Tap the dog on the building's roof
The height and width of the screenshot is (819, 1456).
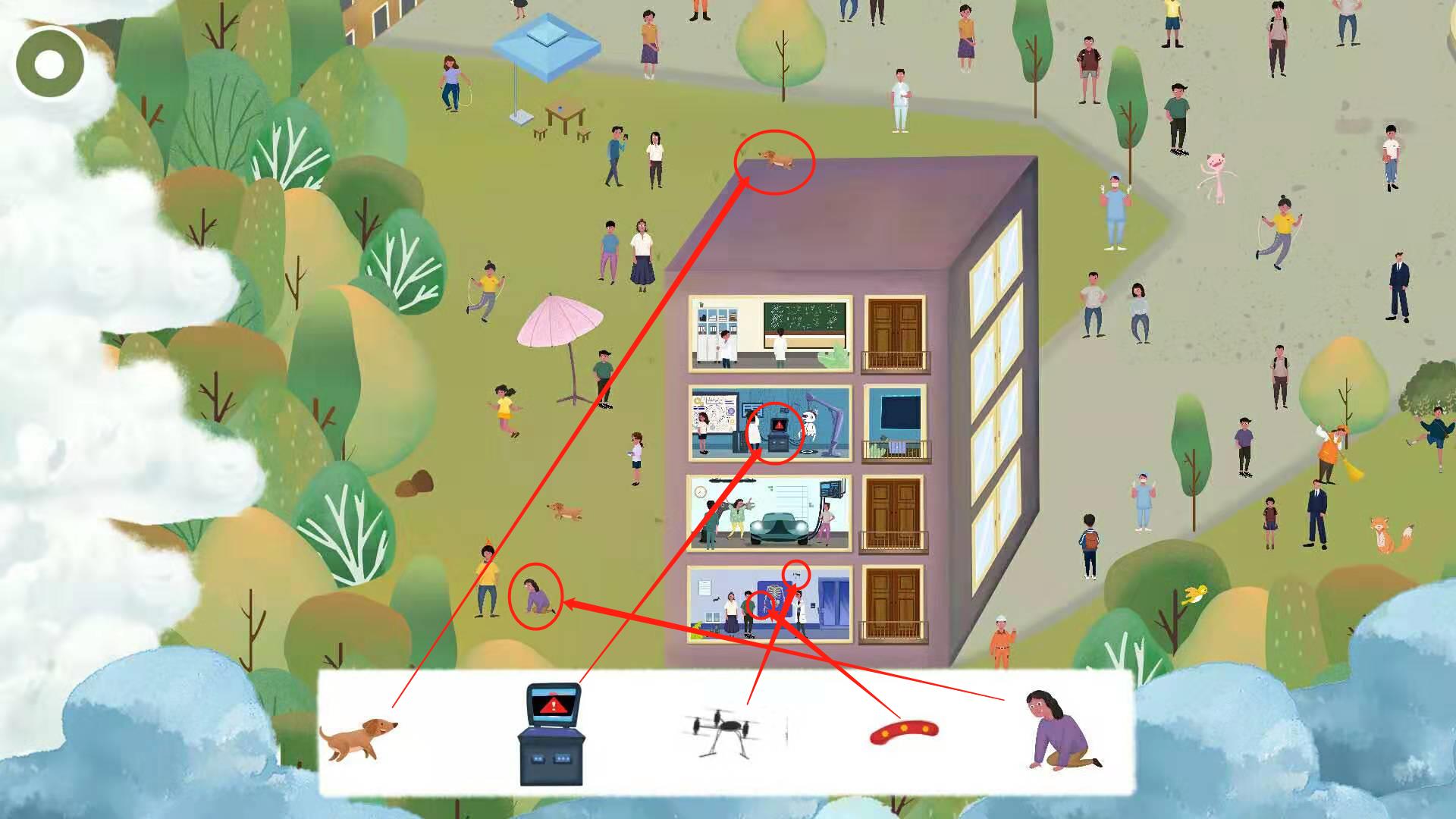pyautogui.click(x=777, y=159)
